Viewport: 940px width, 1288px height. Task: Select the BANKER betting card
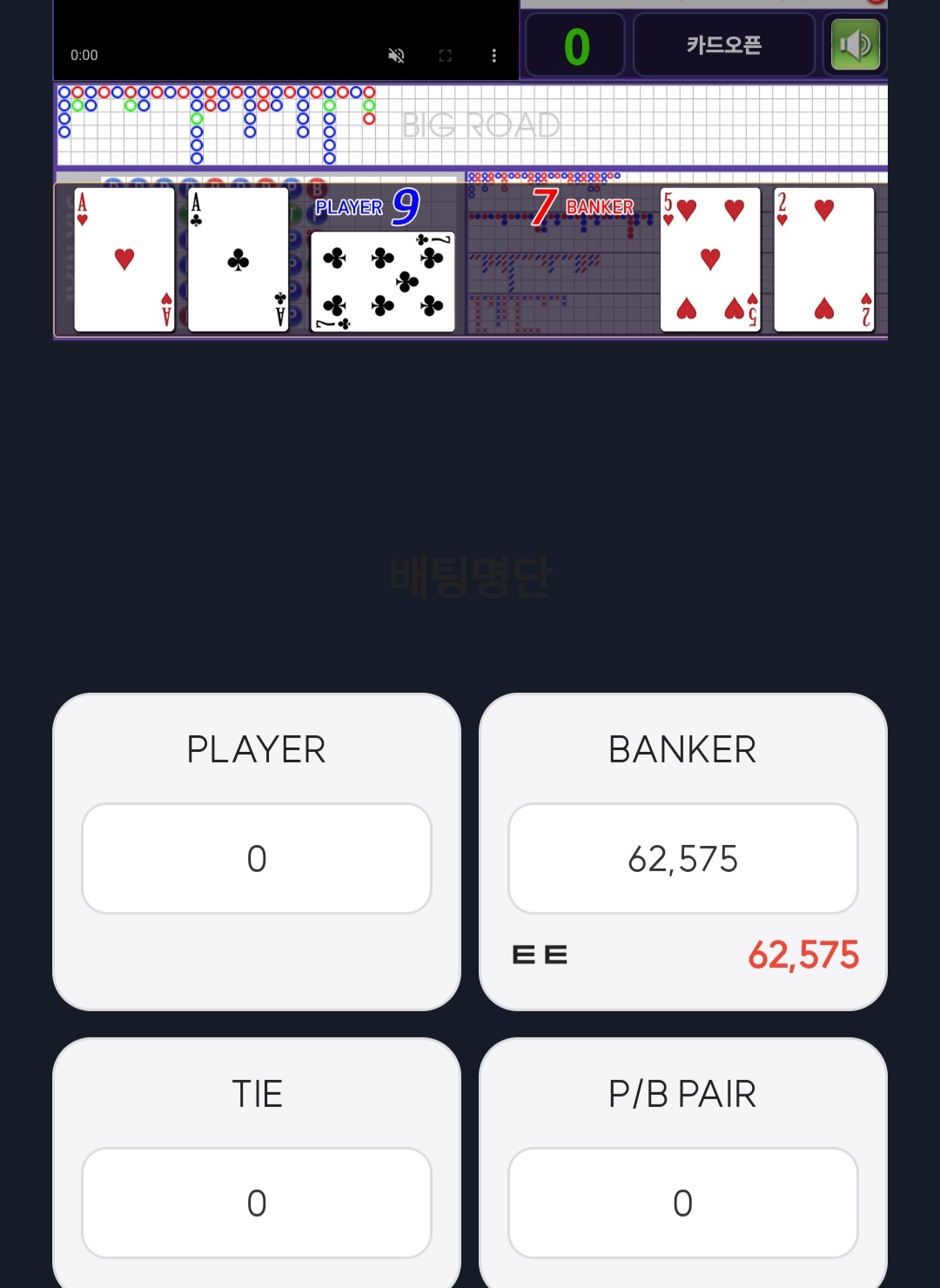click(682, 749)
